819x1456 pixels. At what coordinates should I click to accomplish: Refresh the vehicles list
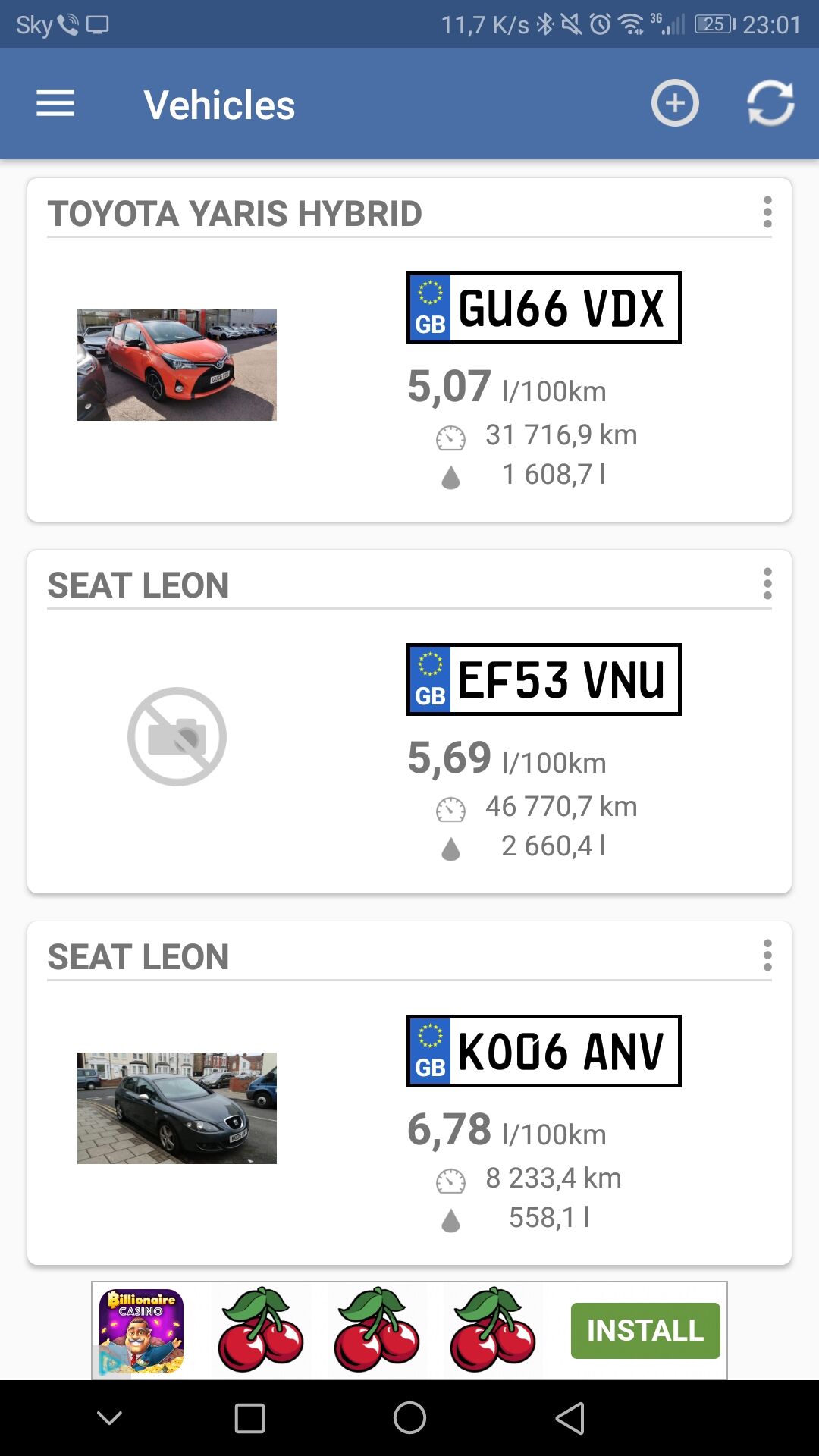click(770, 103)
